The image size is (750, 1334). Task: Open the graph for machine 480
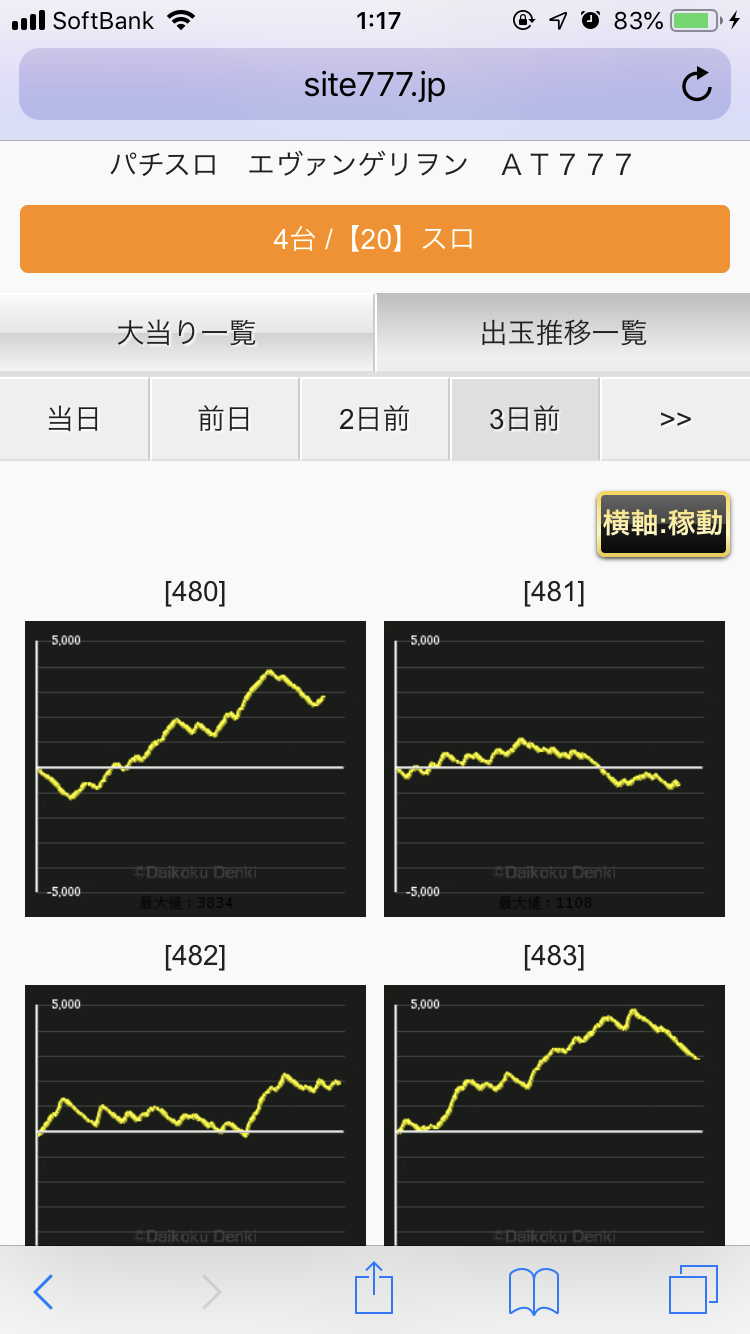(195, 768)
